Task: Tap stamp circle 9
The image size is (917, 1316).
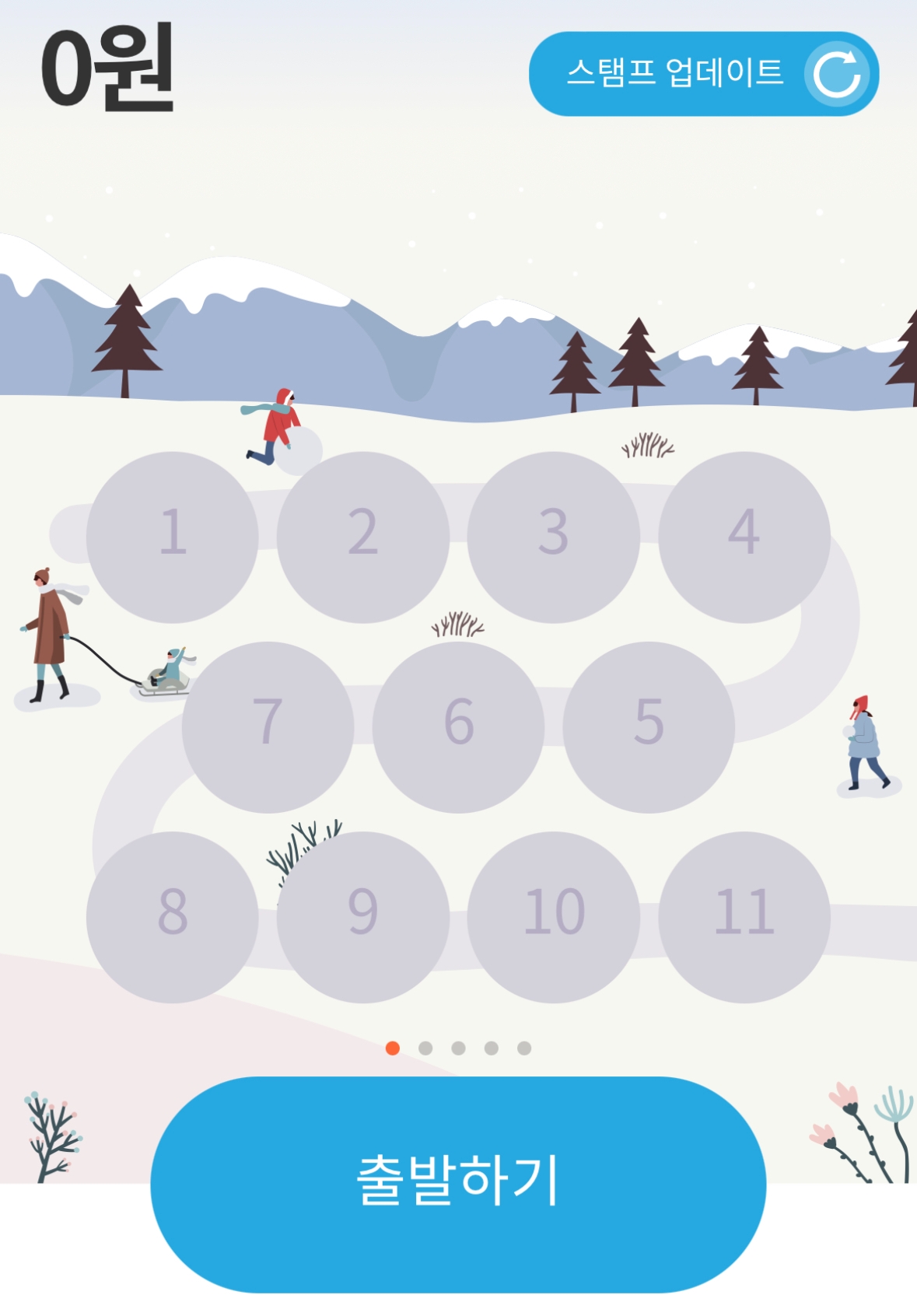Action: 362,916
